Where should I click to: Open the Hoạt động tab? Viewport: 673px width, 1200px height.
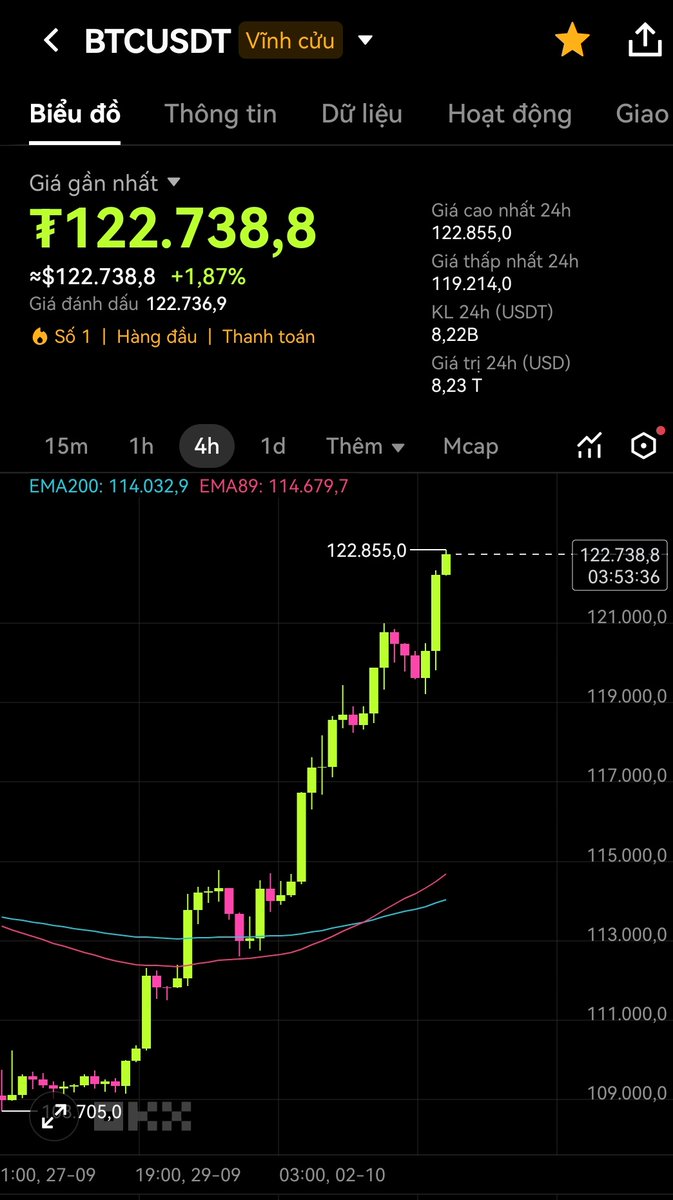(x=509, y=114)
